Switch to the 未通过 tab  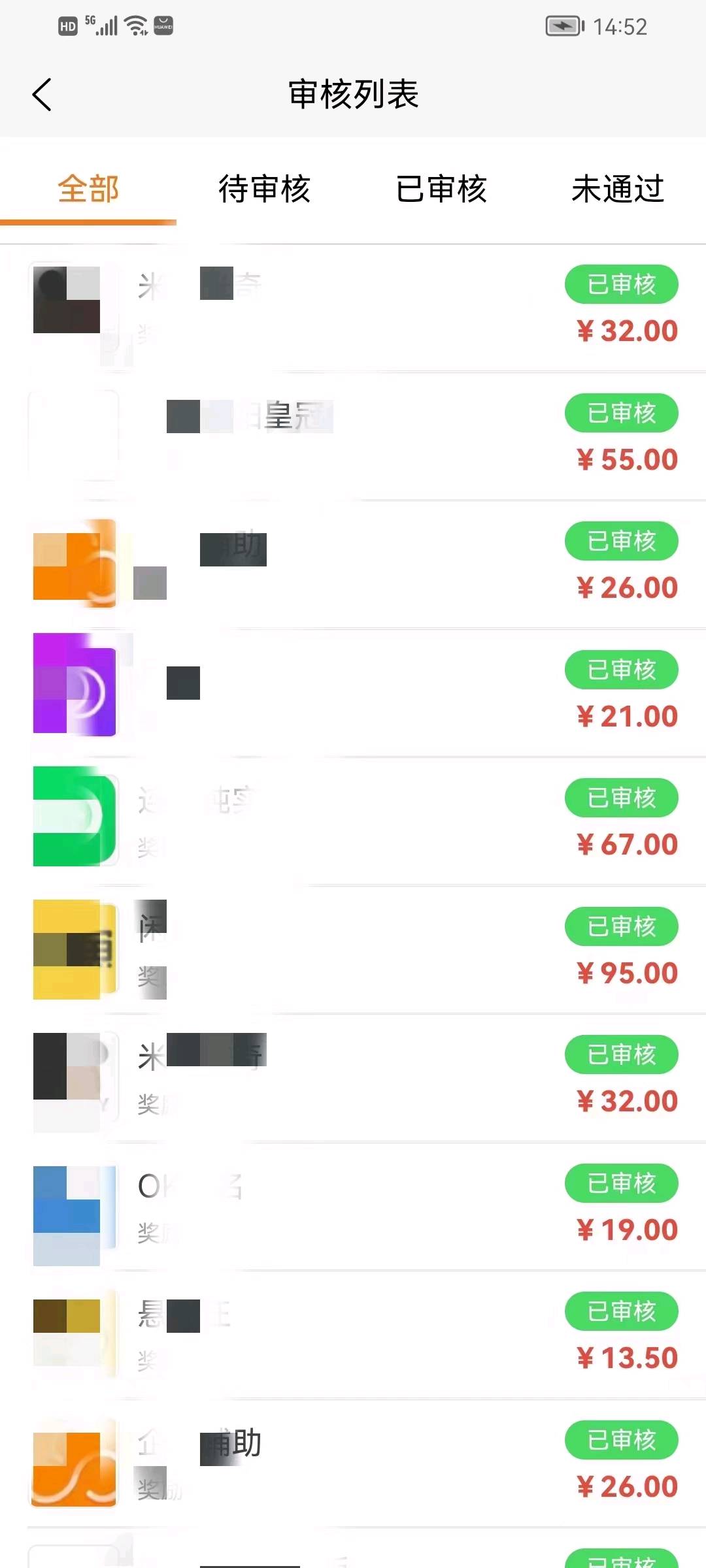click(x=618, y=189)
